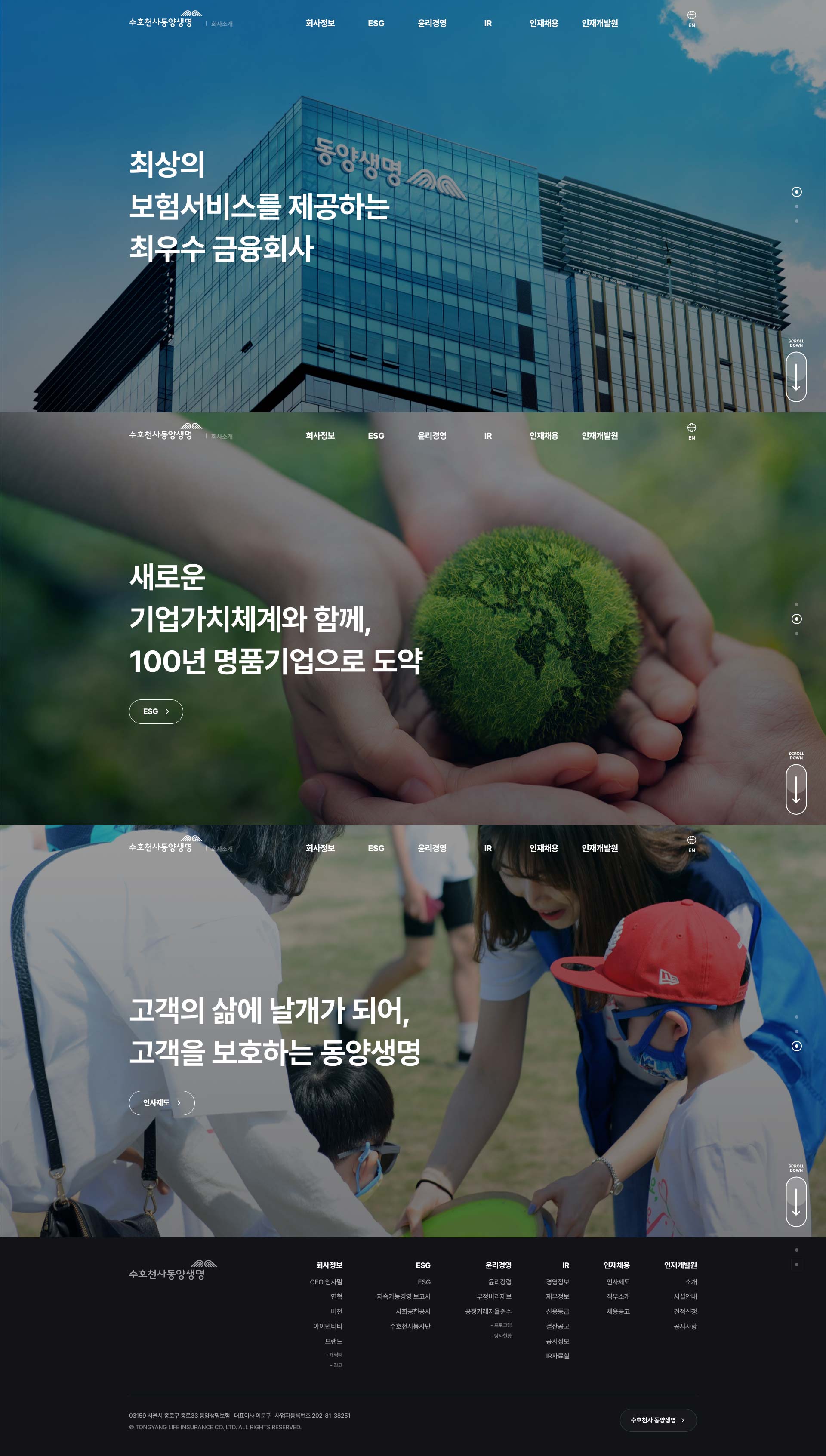Open 윤리강령 in the footer
The height and width of the screenshot is (1456, 826).
click(x=499, y=1282)
